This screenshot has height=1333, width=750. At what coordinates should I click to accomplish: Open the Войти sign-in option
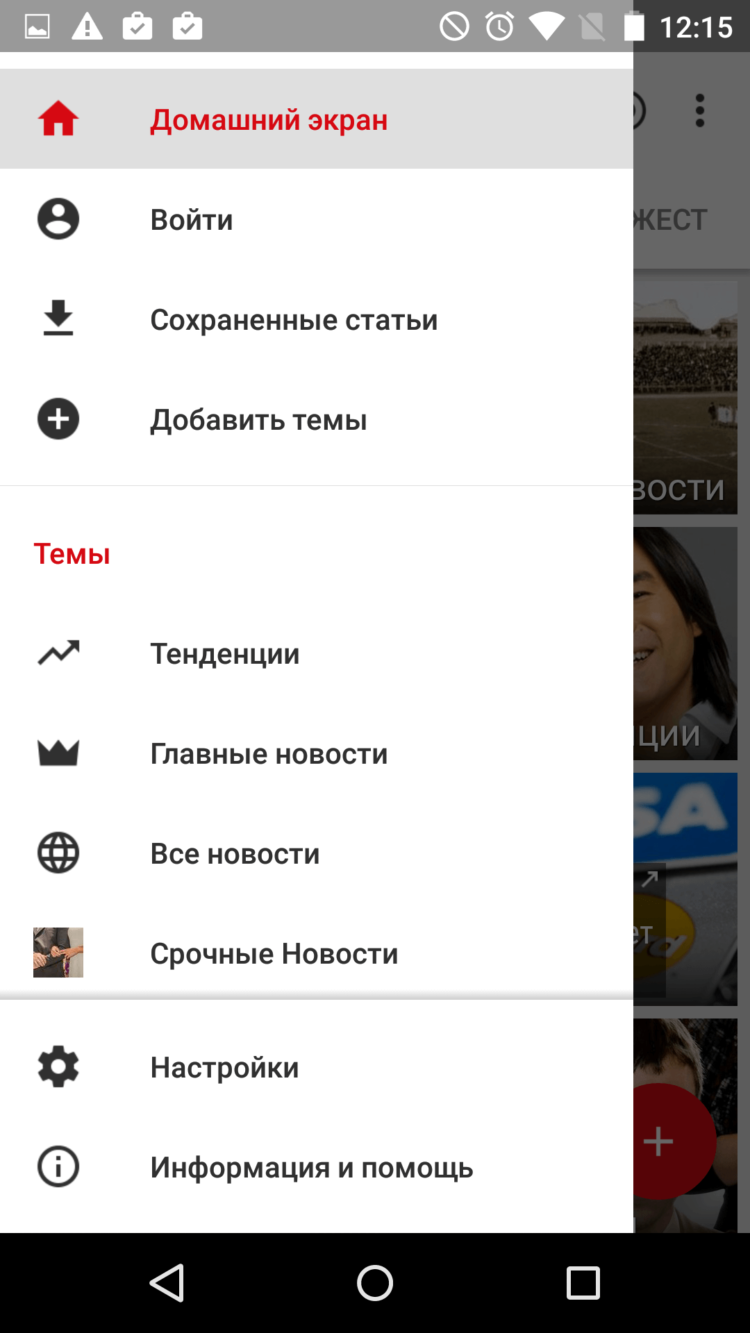click(x=191, y=218)
